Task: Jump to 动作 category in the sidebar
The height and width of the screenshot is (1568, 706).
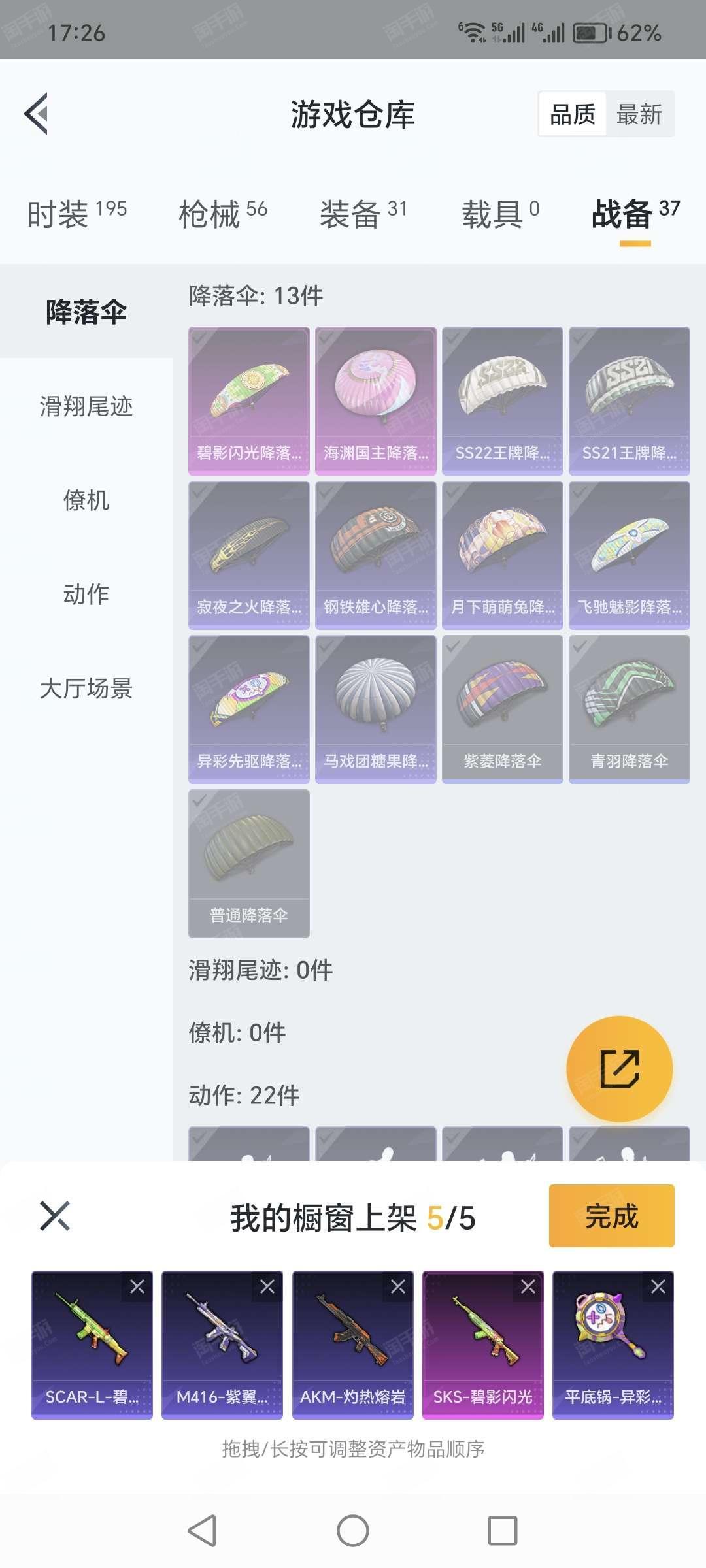Action: point(86,595)
